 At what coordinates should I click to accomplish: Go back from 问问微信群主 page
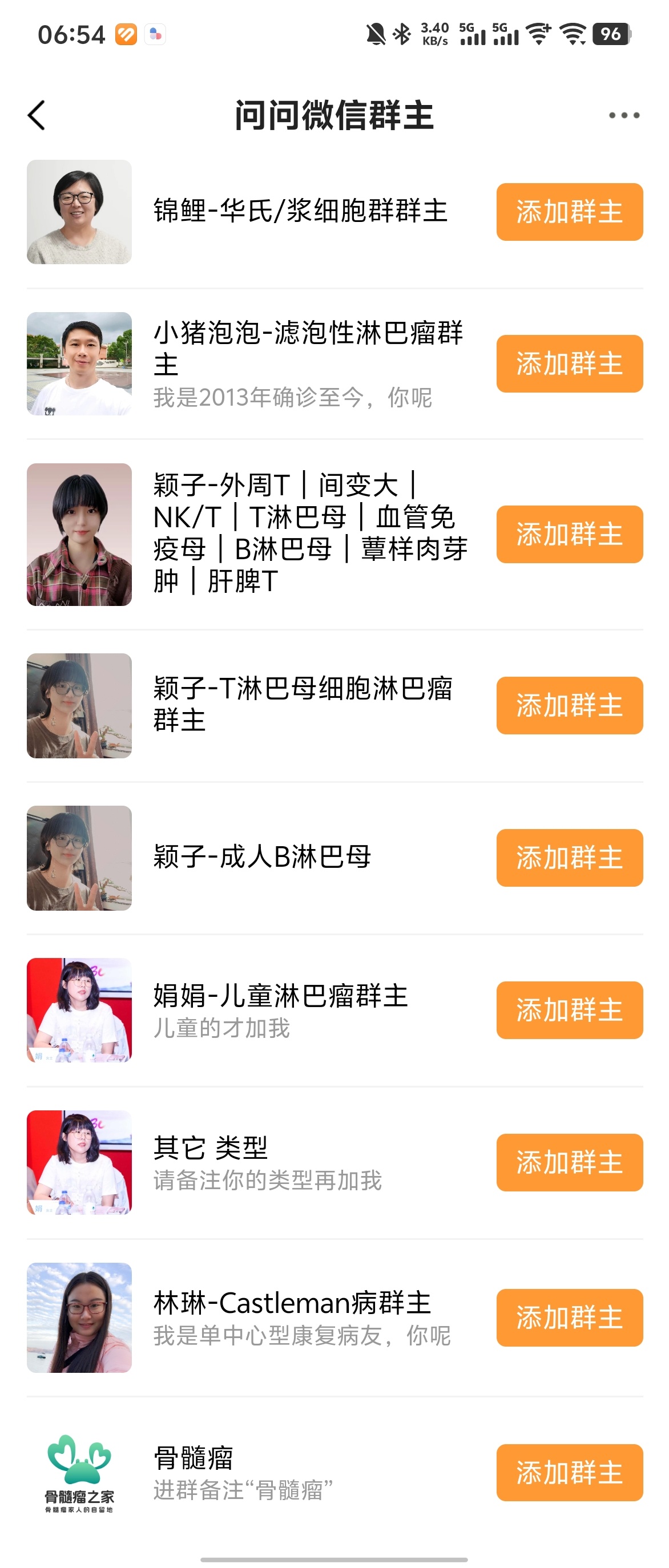point(37,115)
